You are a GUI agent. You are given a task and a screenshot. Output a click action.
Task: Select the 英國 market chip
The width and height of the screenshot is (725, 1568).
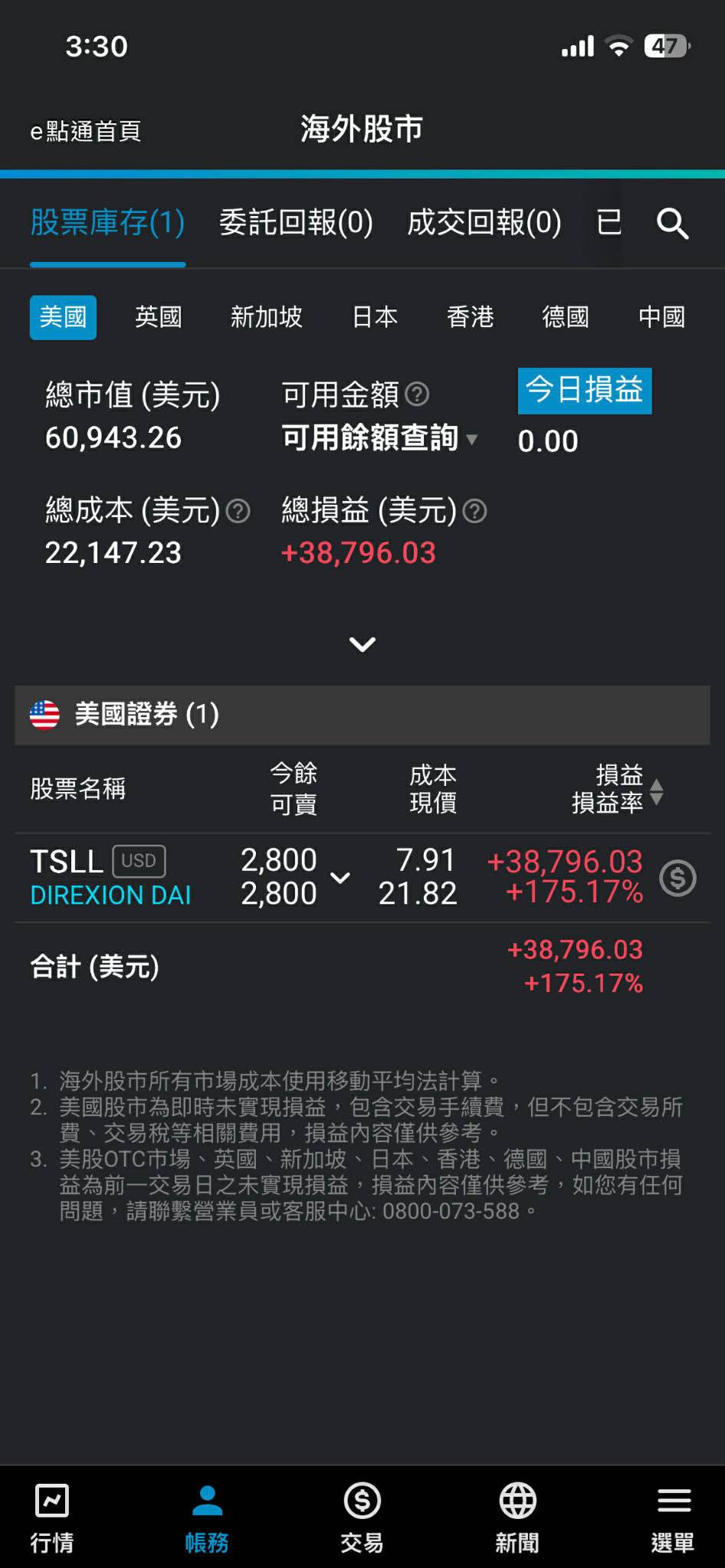click(159, 317)
